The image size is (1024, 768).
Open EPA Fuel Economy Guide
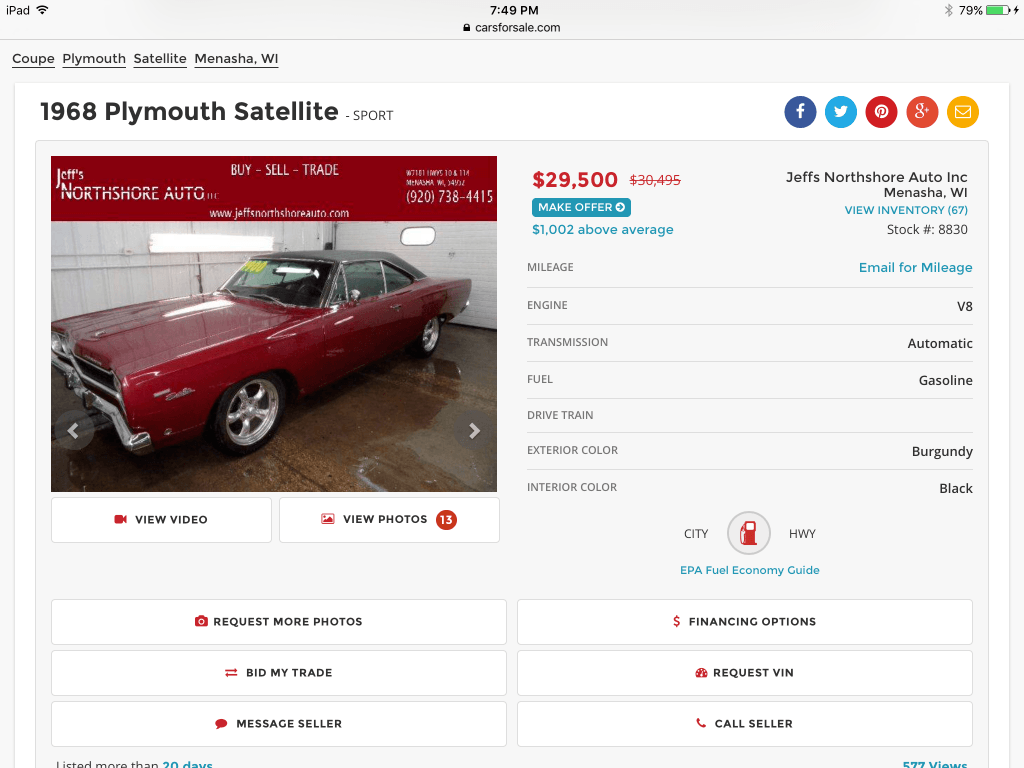click(x=749, y=570)
